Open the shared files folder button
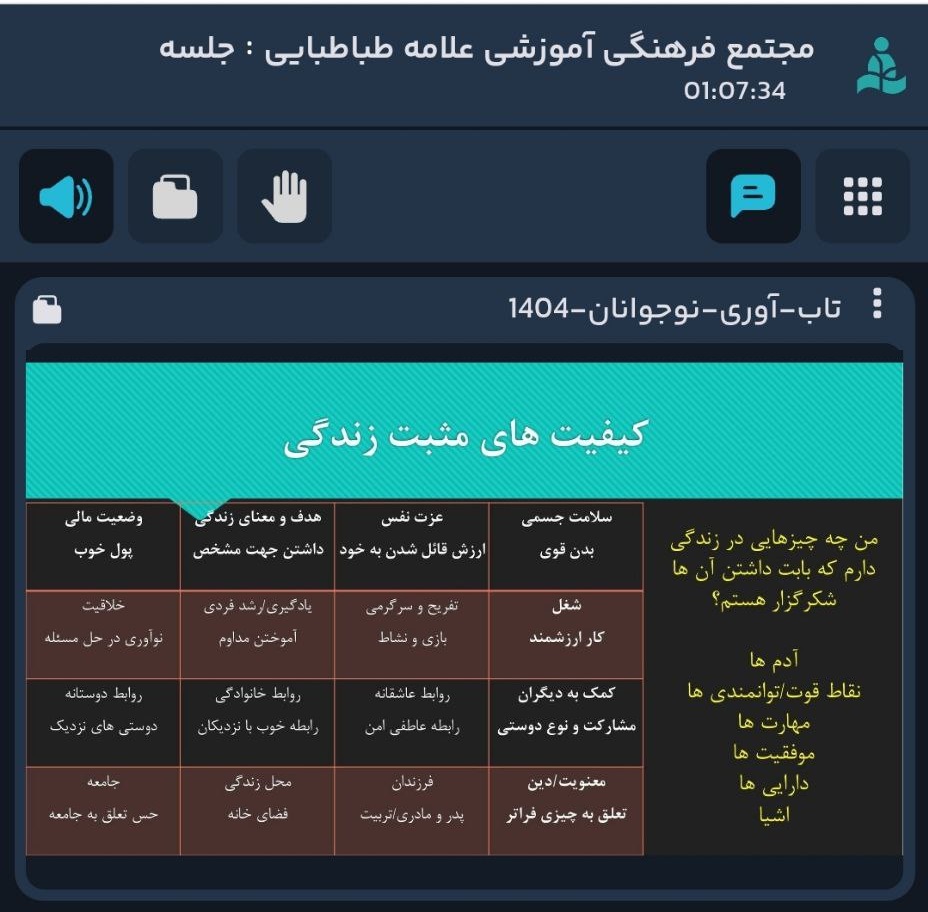928x912 pixels. tap(175, 197)
